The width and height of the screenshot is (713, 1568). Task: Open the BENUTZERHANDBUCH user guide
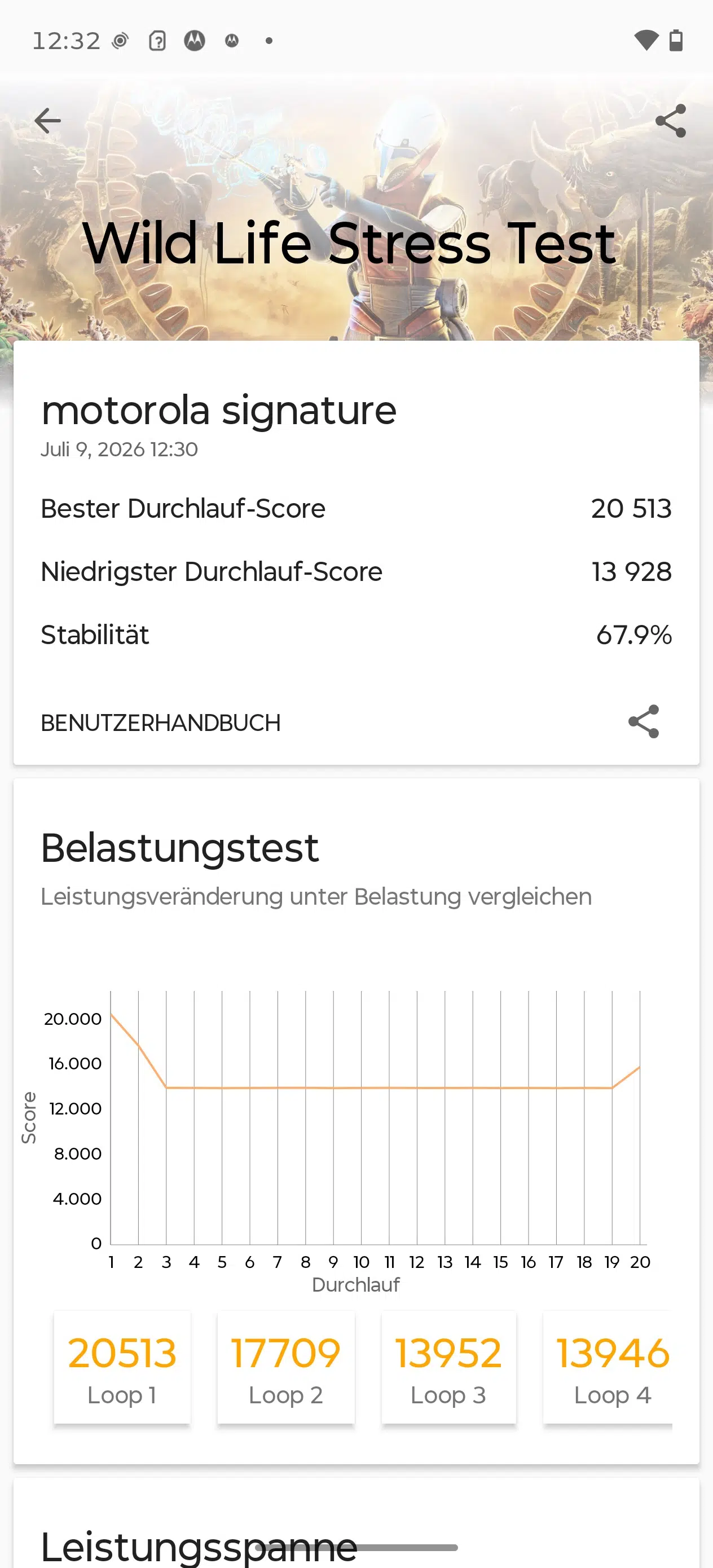click(x=161, y=723)
